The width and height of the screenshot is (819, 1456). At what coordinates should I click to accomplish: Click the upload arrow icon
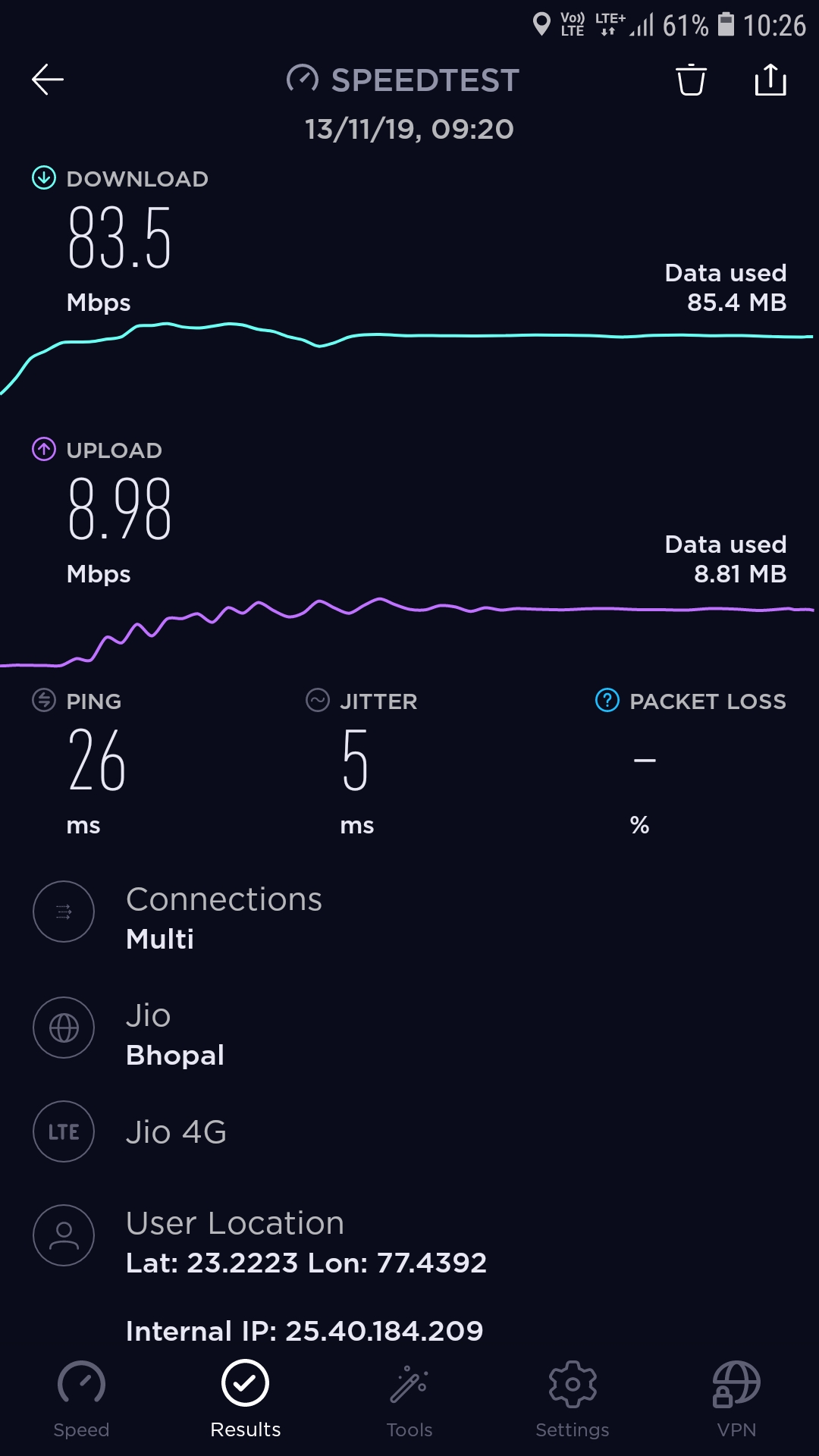point(43,450)
